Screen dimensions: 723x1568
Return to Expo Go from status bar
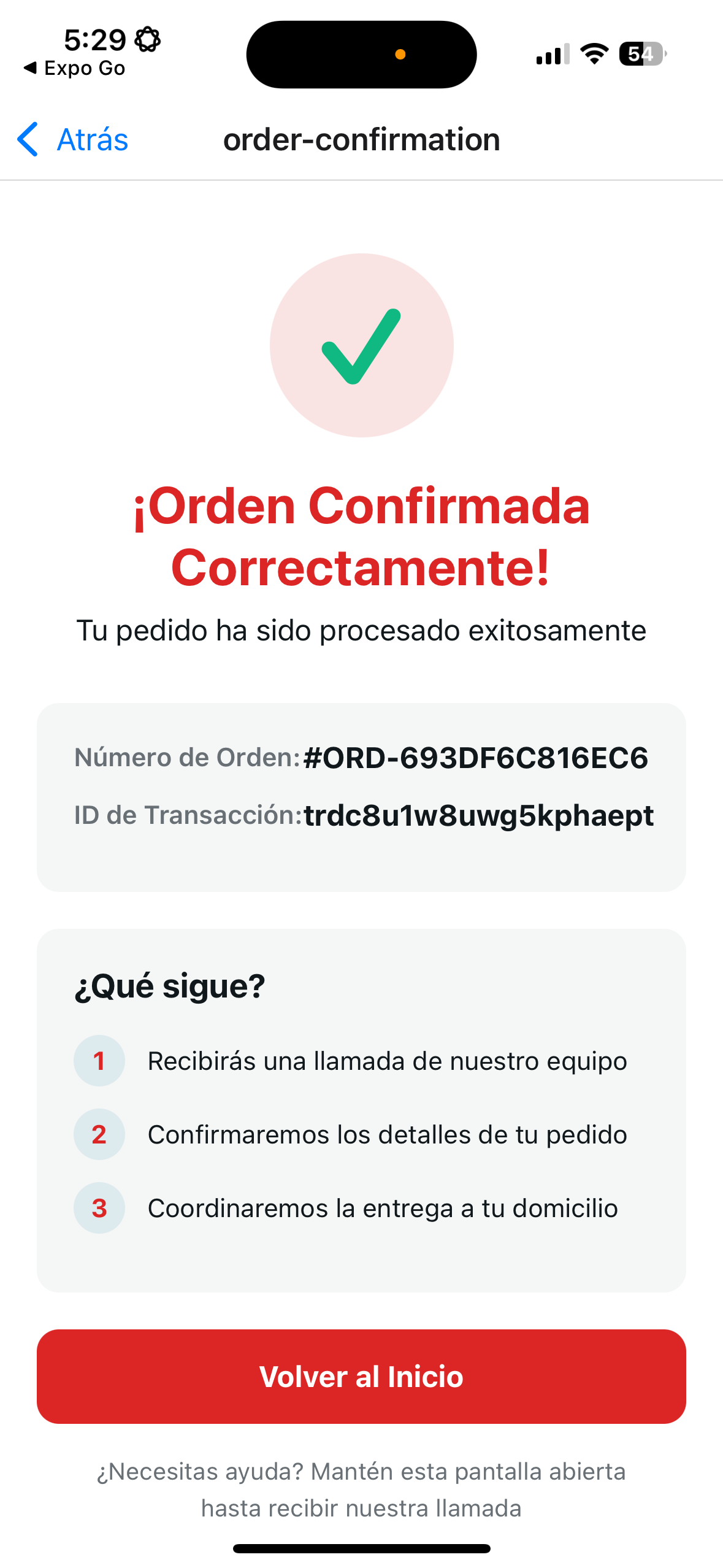pyautogui.click(x=74, y=68)
